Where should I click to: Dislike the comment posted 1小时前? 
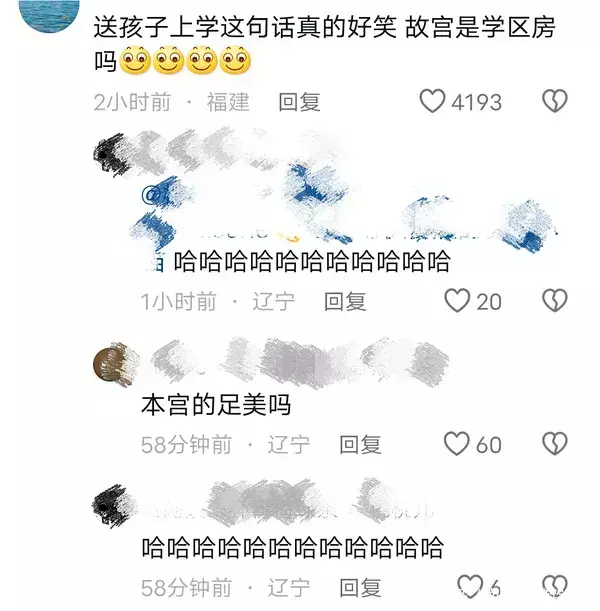click(554, 301)
